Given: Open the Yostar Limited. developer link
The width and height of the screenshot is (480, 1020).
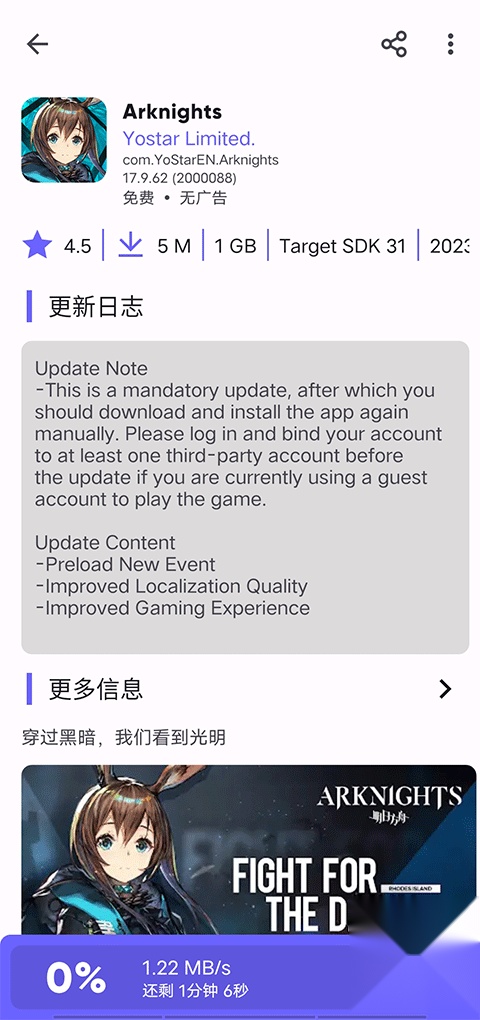Looking at the screenshot, I should (x=189, y=139).
